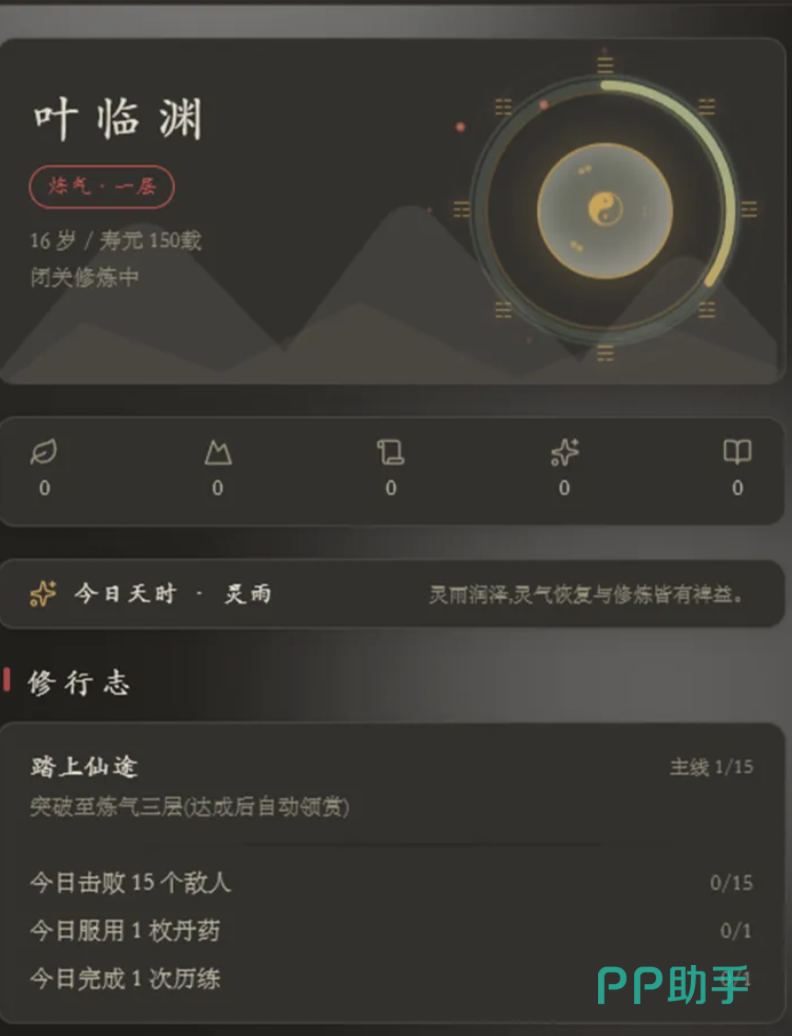Tap the open book icon
Viewport: 792px width, 1036px height.
coord(737,453)
